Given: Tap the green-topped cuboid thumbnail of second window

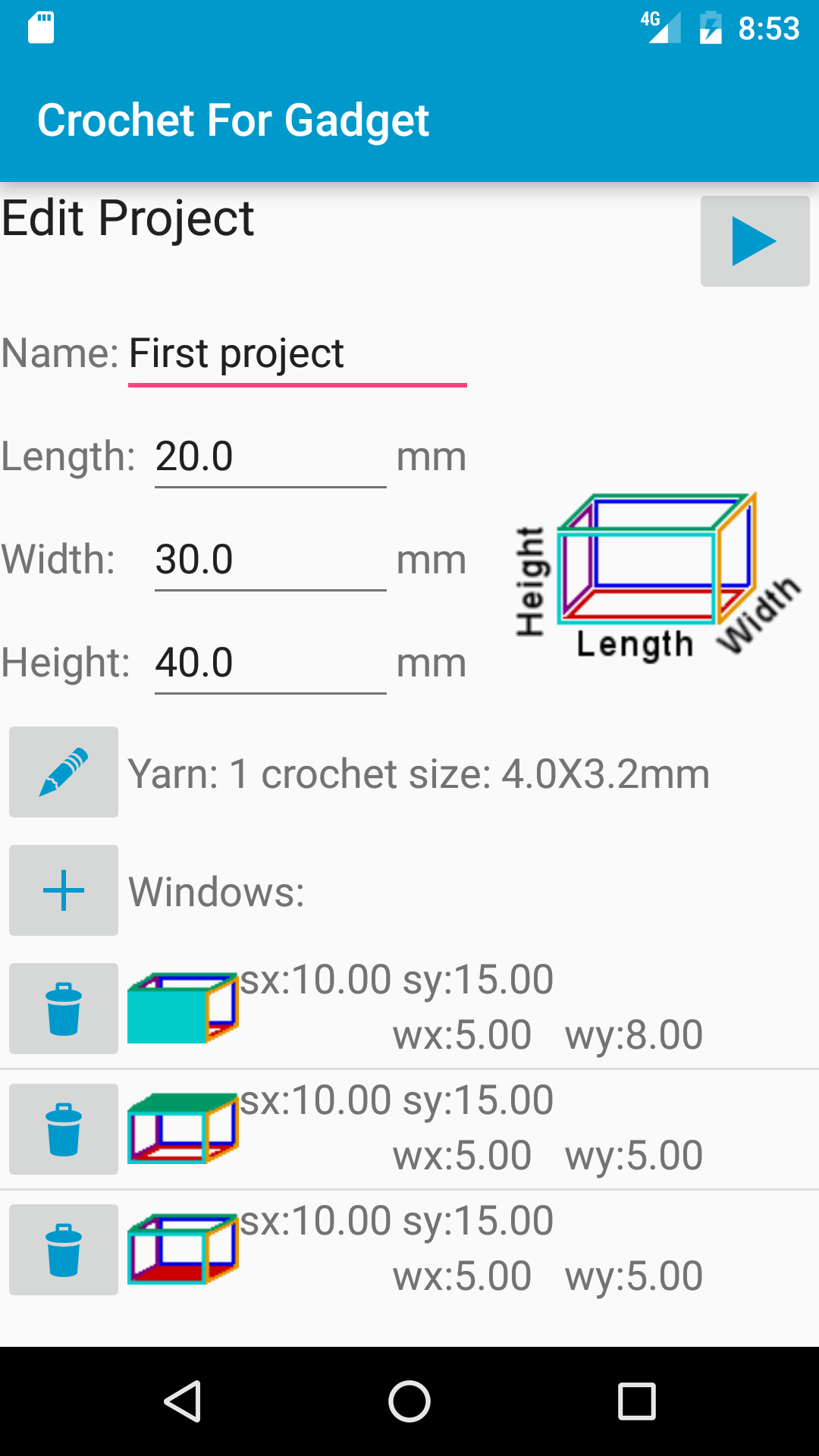Looking at the screenshot, I should coord(182,1129).
